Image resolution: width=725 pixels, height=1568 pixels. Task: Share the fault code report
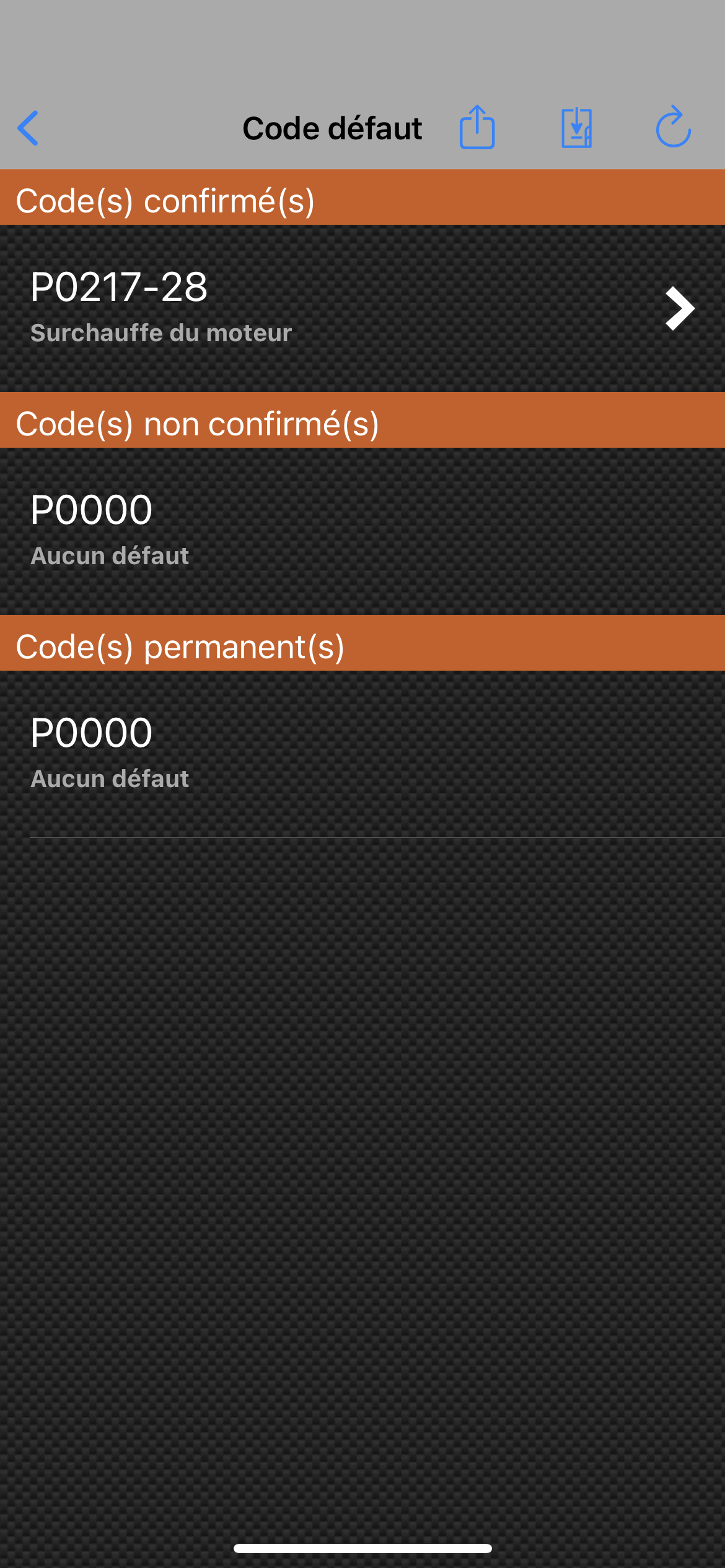[x=477, y=128]
